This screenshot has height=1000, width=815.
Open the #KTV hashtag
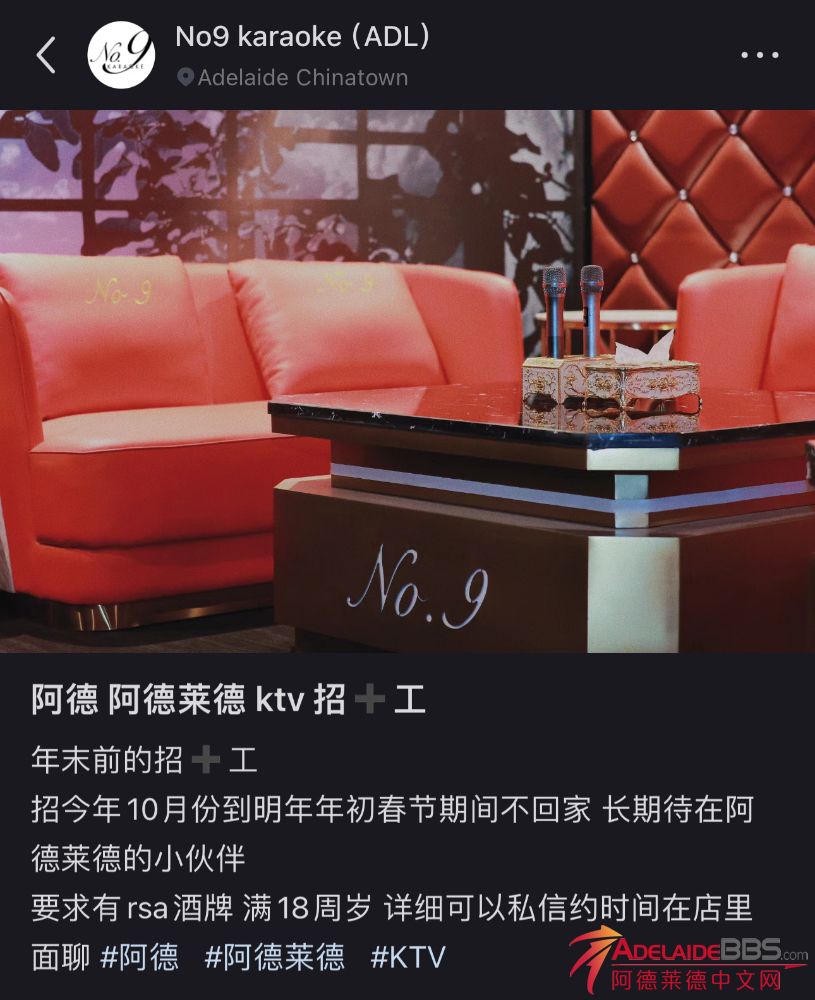coord(408,956)
